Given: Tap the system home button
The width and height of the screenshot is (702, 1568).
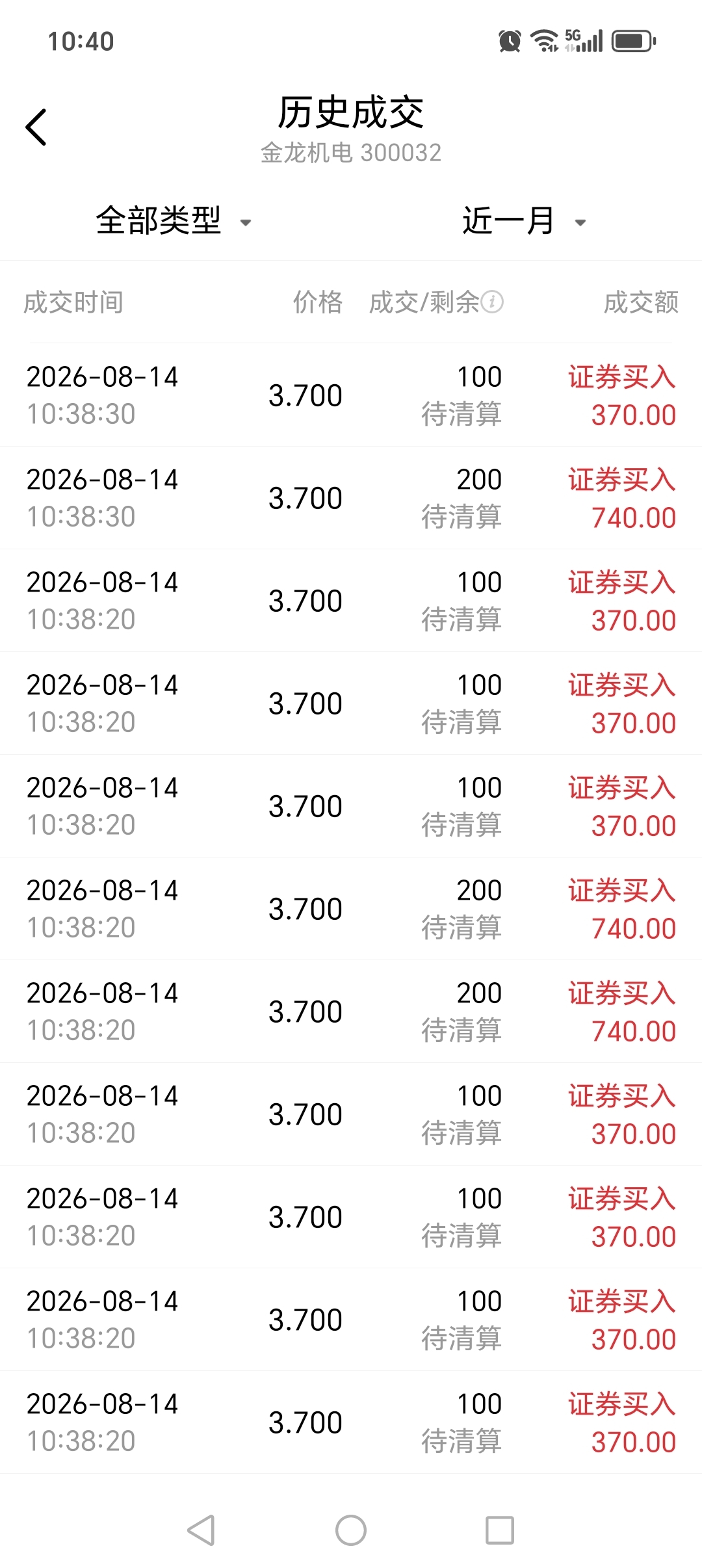Looking at the screenshot, I should (x=351, y=1530).
